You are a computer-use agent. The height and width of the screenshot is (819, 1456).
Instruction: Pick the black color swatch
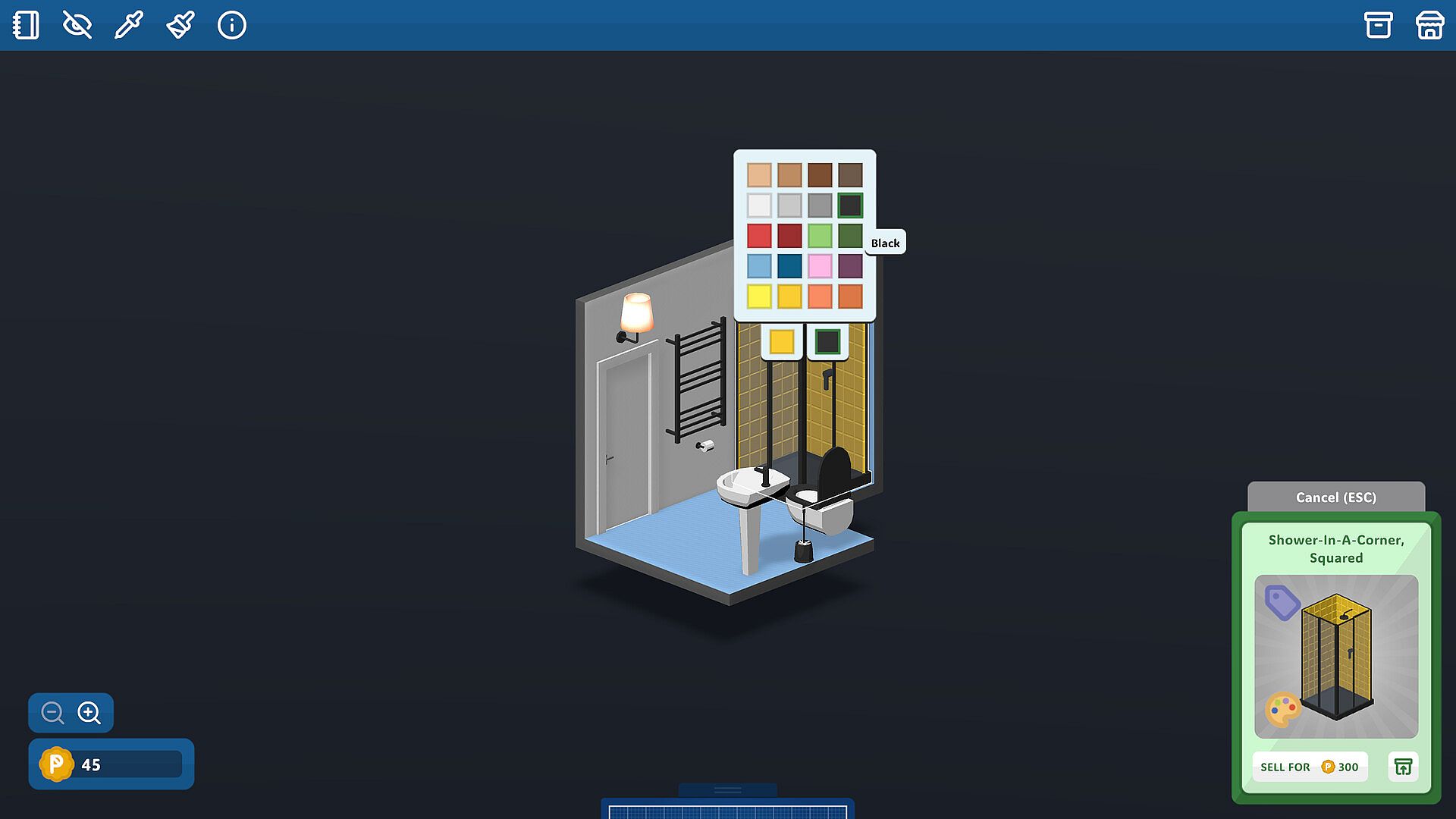tap(850, 205)
